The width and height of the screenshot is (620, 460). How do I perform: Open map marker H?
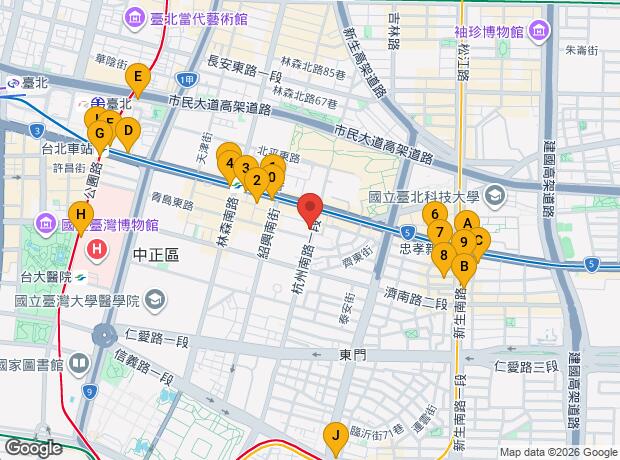tap(80, 213)
